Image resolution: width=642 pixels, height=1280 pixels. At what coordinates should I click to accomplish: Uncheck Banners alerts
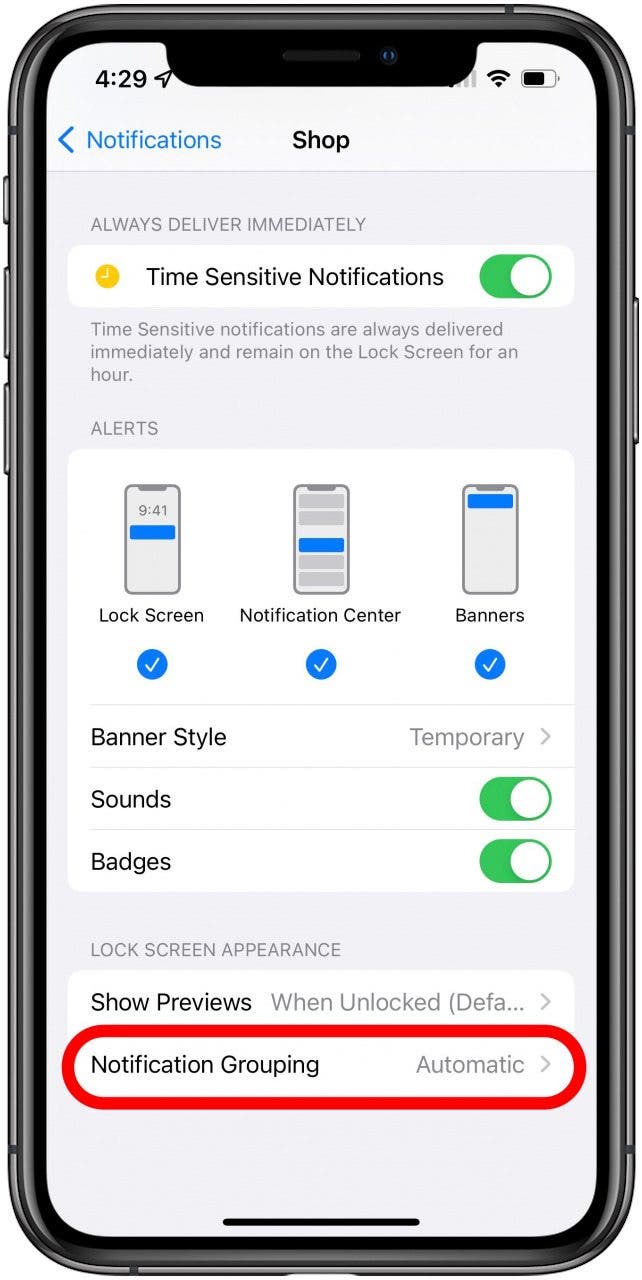click(x=489, y=664)
